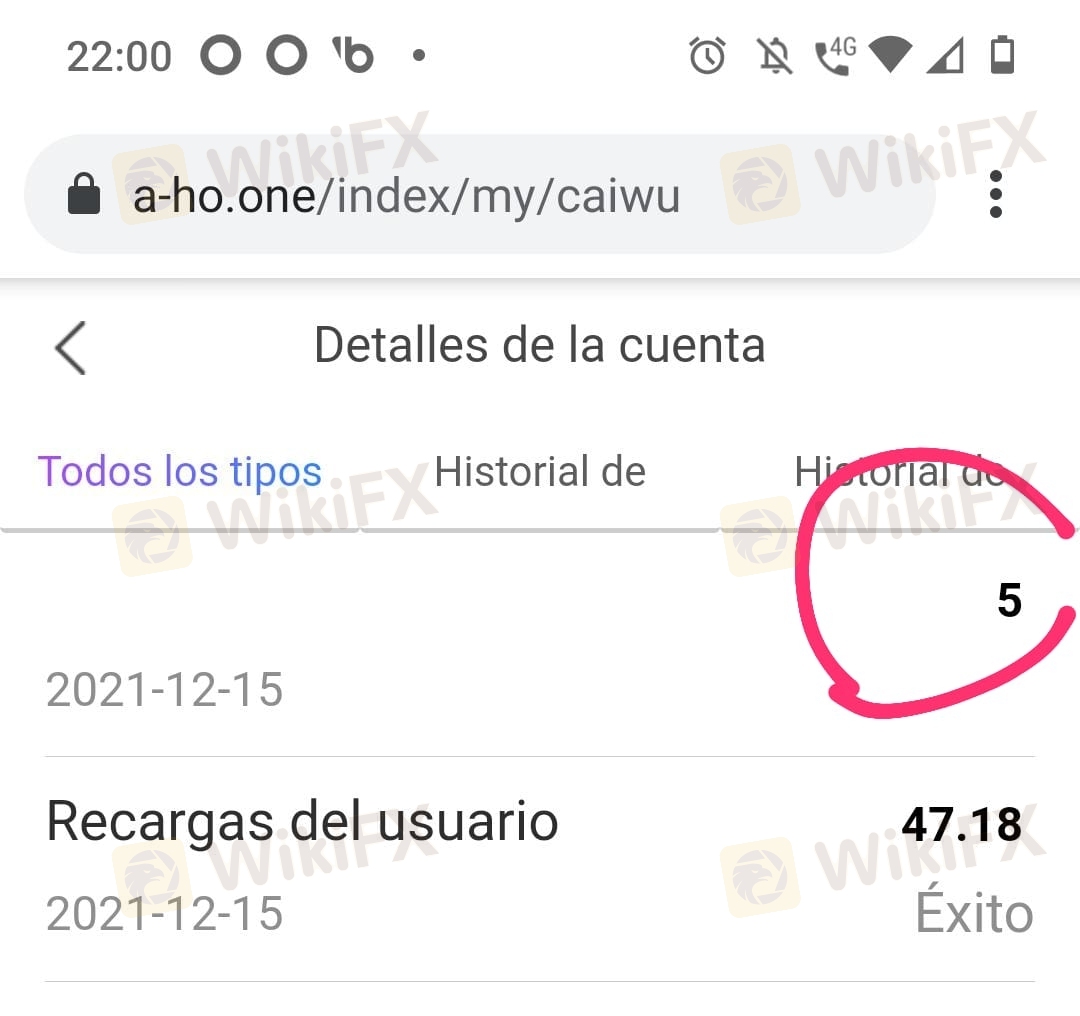Switch to the rightmost Historial de tab
The width and height of the screenshot is (1080, 1016).
[897, 471]
